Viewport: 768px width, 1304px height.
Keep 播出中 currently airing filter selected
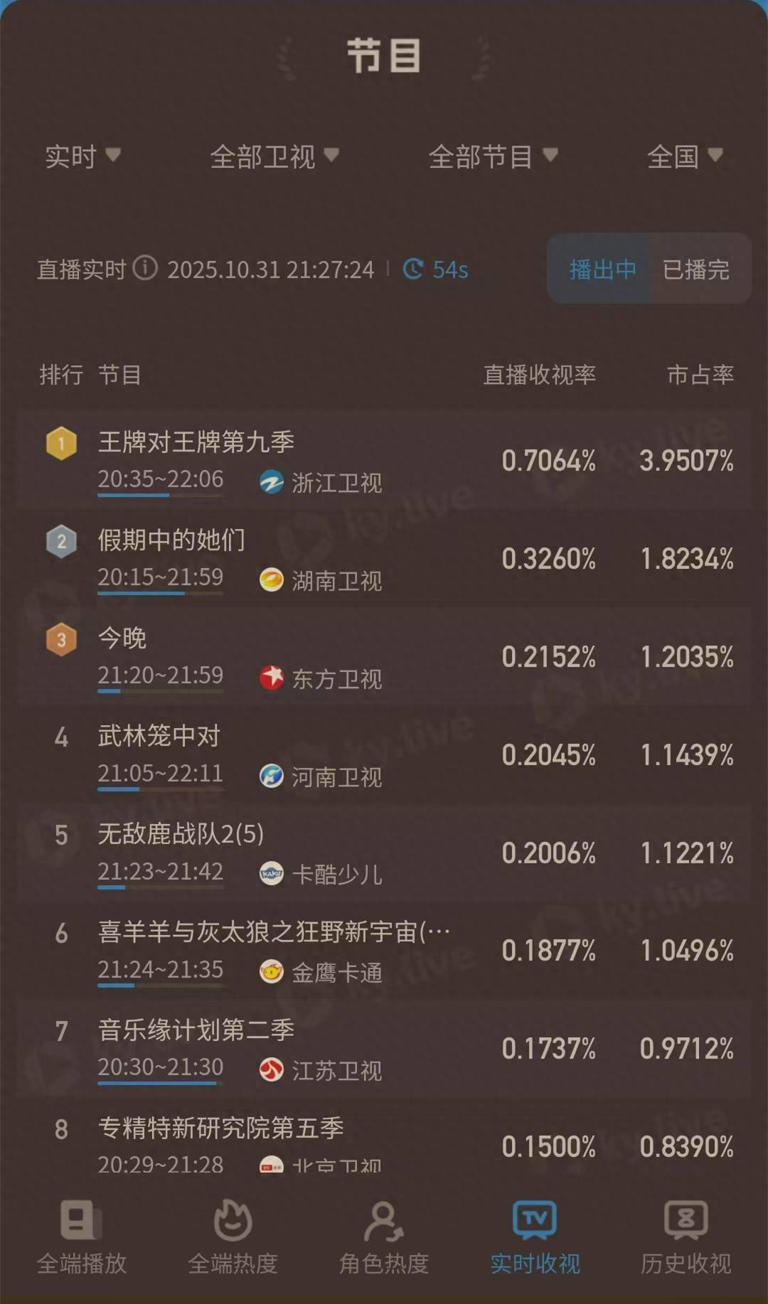pos(601,268)
